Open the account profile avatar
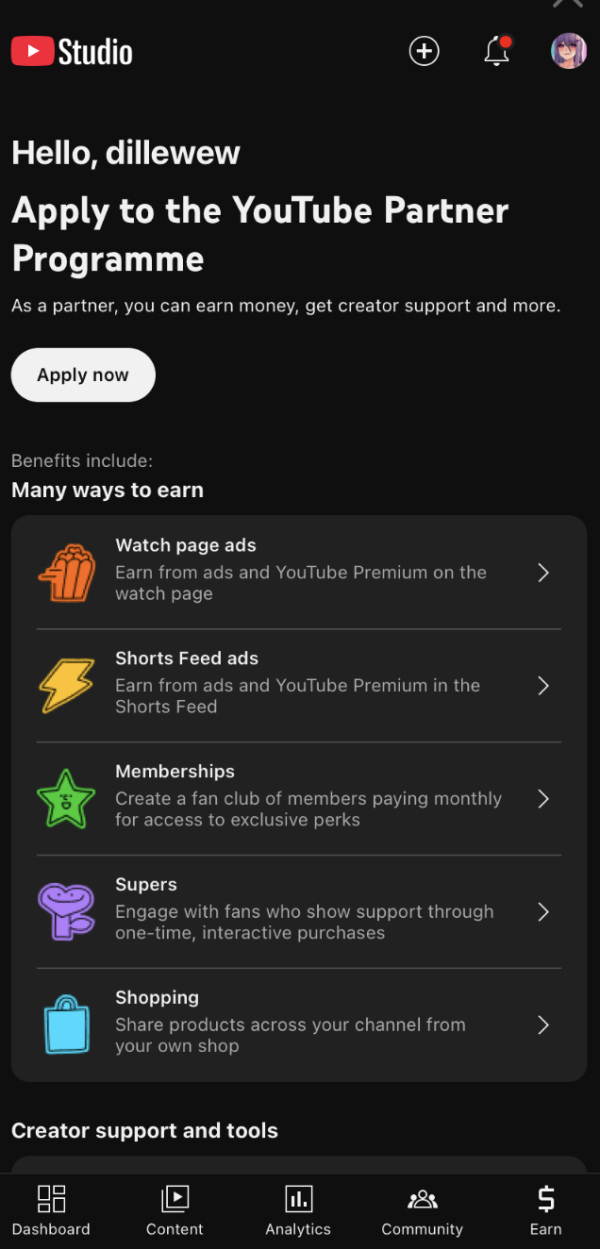This screenshot has height=1249, width=600. point(568,51)
